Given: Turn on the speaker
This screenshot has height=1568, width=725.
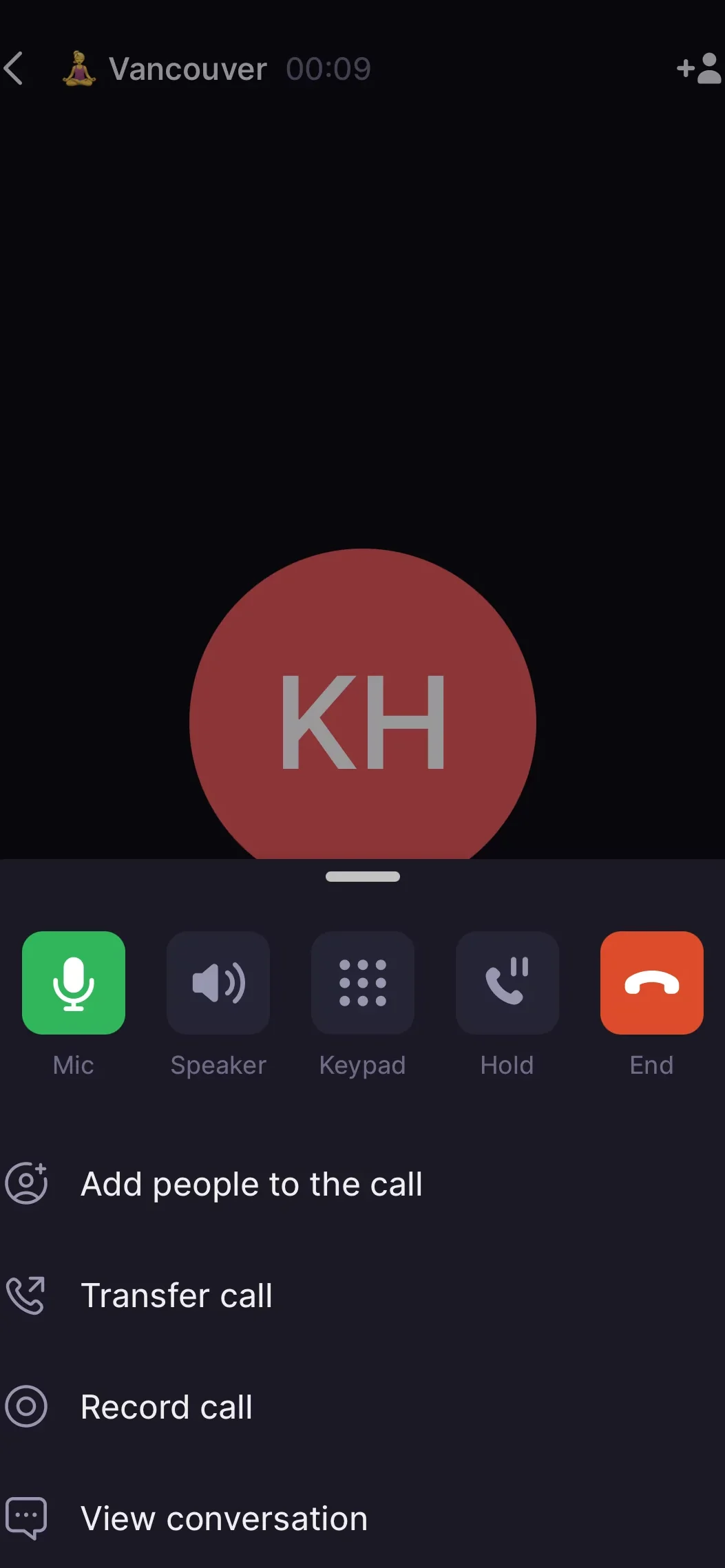Looking at the screenshot, I should click(x=218, y=982).
